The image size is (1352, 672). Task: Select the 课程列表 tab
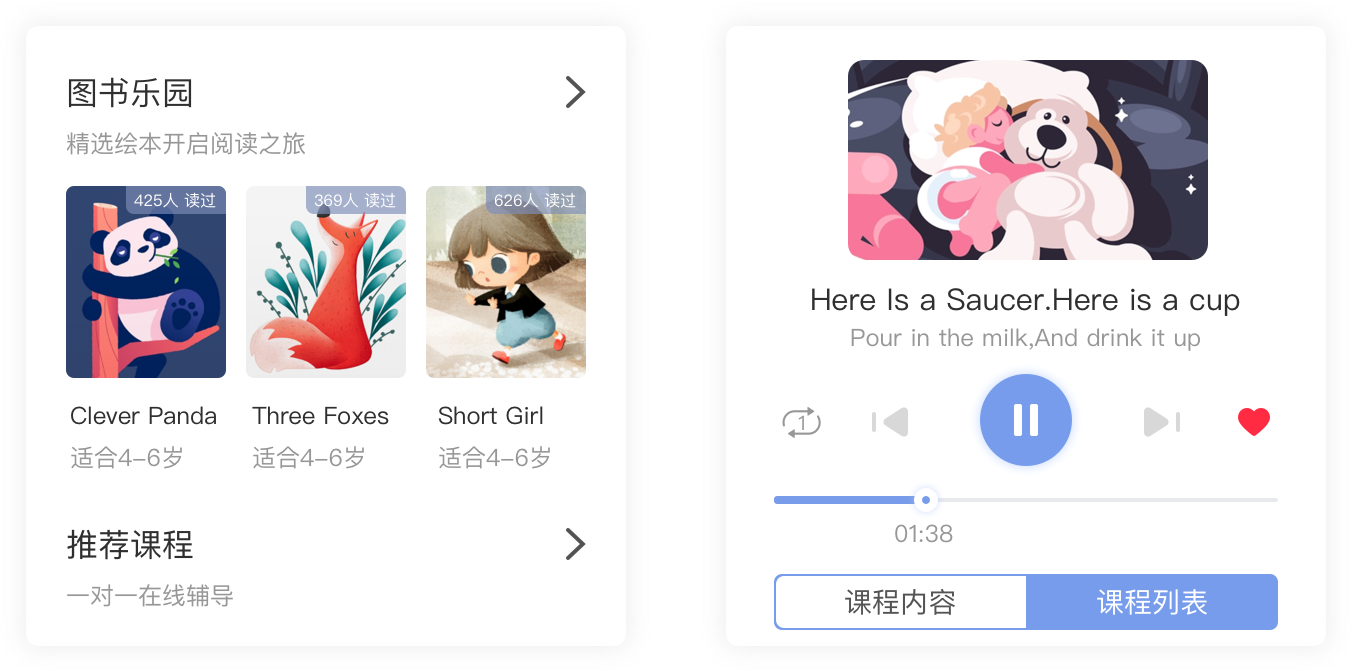point(1152,602)
